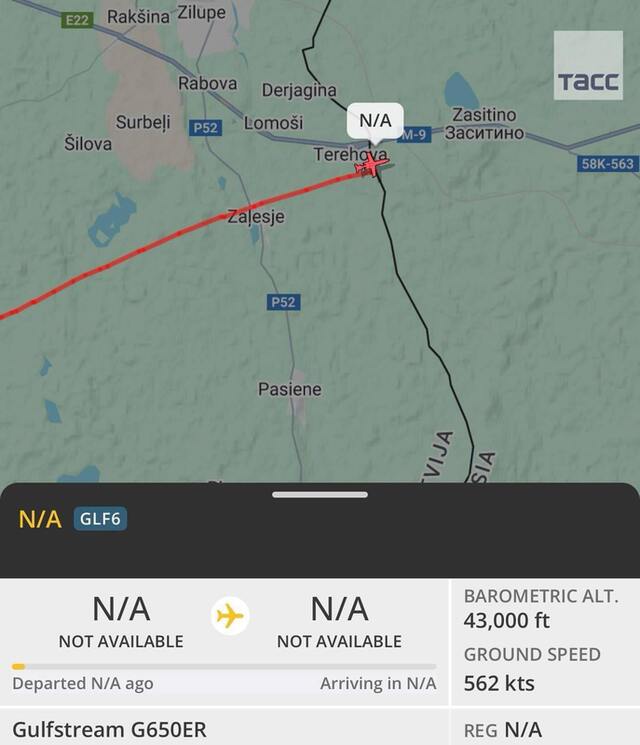Select the red aircraft marker on the map
Image resolution: width=640 pixels, height=745 pixels.
click(373, 165)
